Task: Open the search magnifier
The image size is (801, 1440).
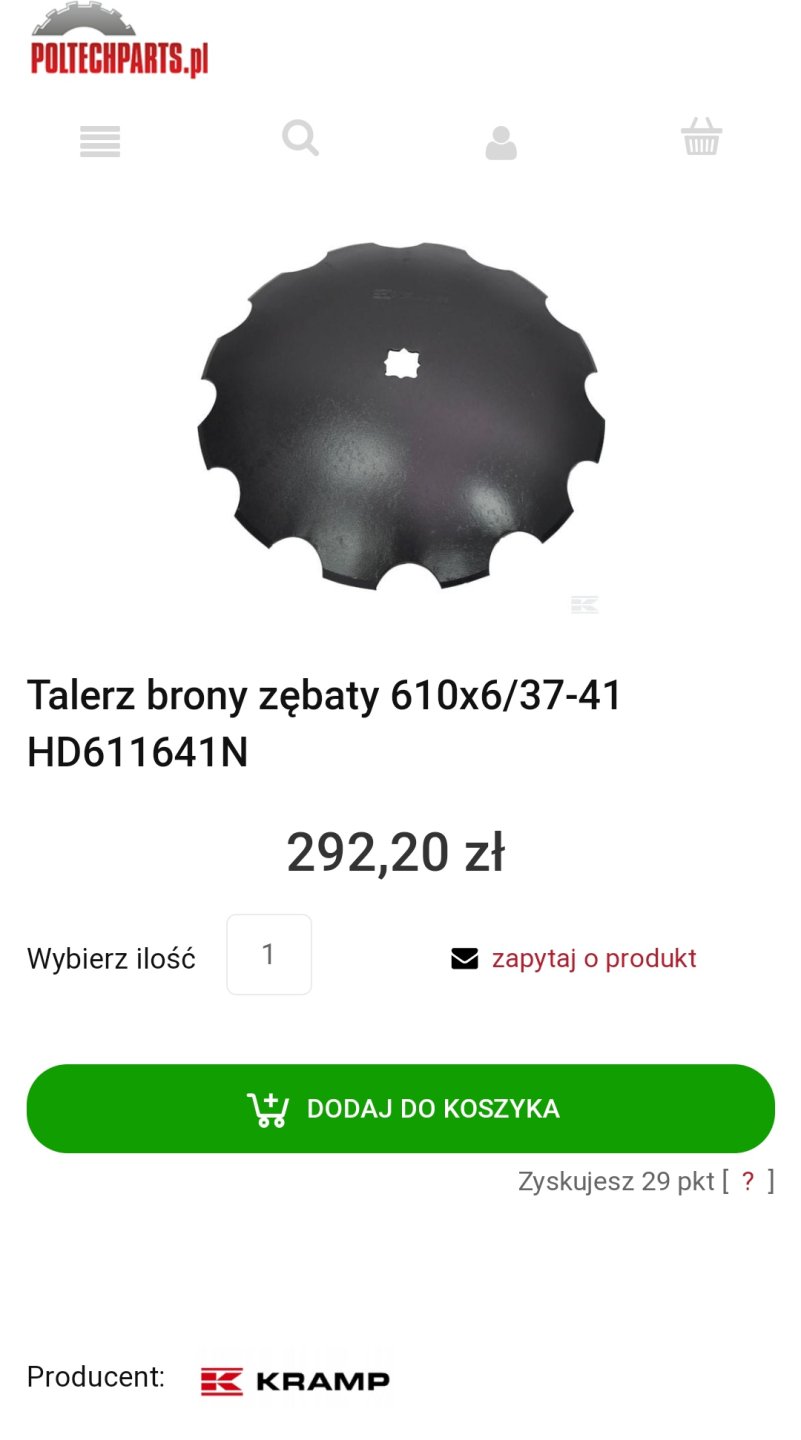Action: click(300, 138)
